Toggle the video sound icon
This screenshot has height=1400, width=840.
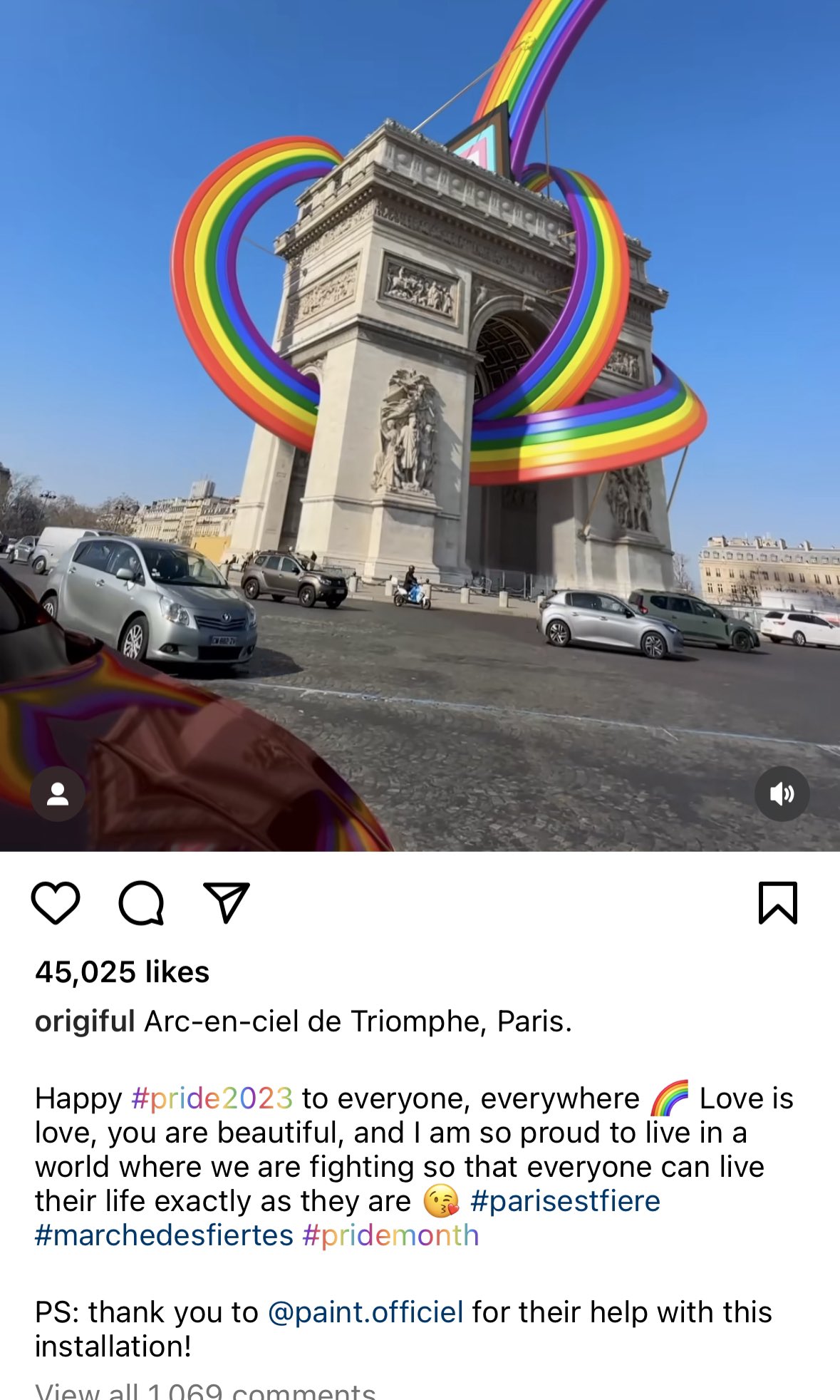782,793
